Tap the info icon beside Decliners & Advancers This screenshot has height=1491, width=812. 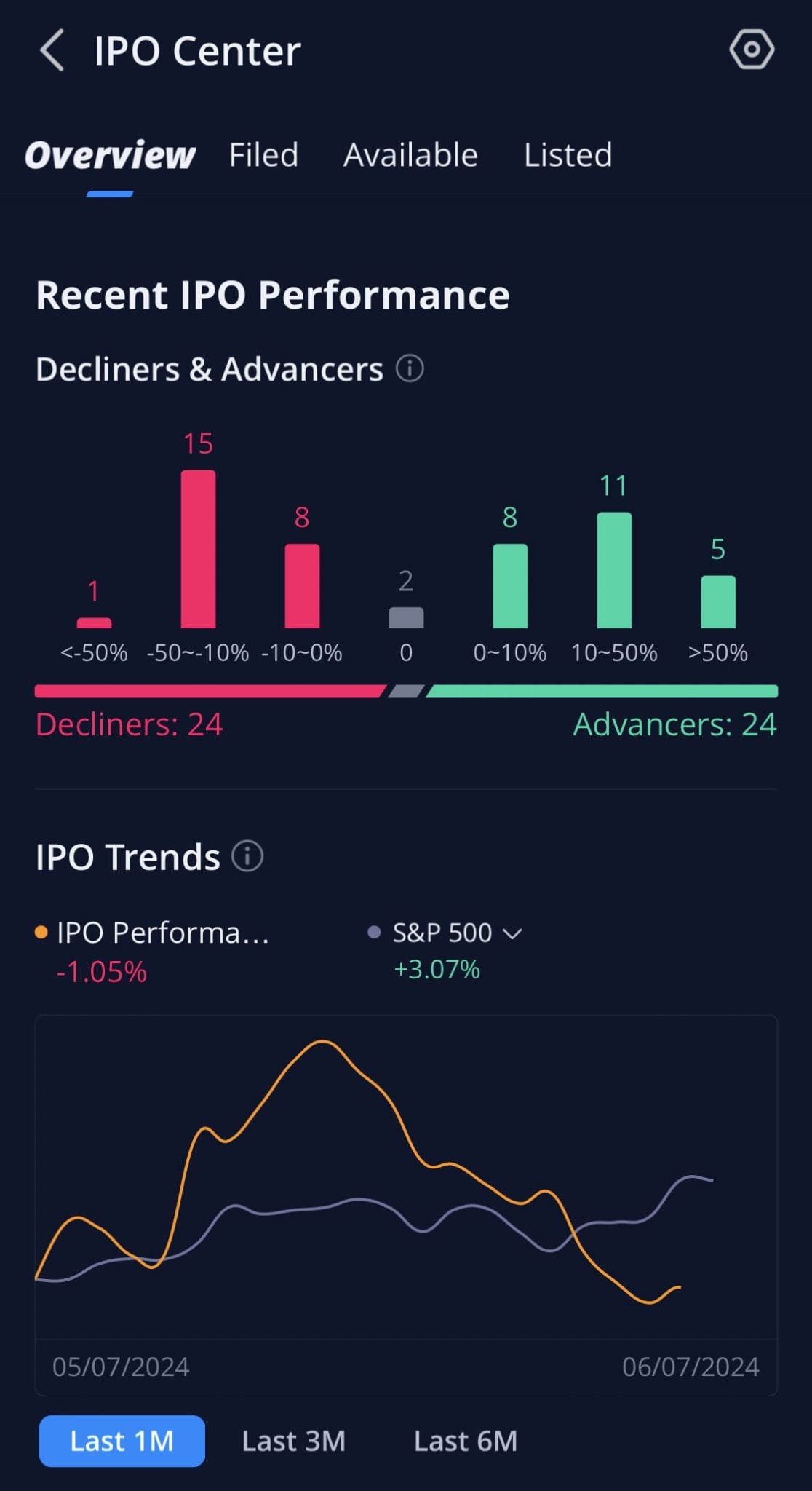[410, 368]
